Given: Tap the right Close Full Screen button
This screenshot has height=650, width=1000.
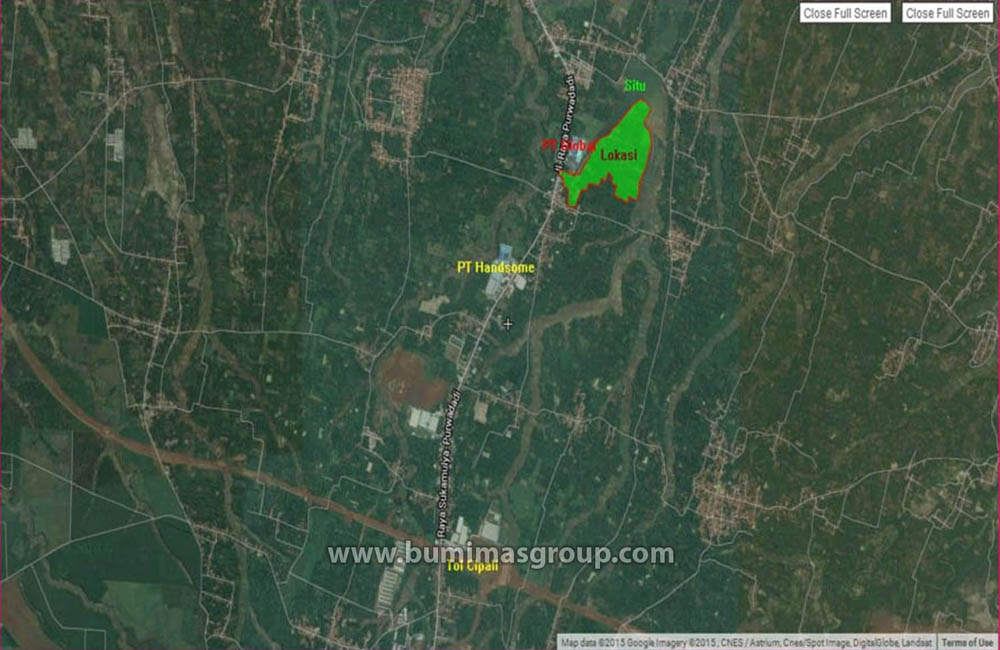Looking at the screenshot, I should tap(948, 13).
